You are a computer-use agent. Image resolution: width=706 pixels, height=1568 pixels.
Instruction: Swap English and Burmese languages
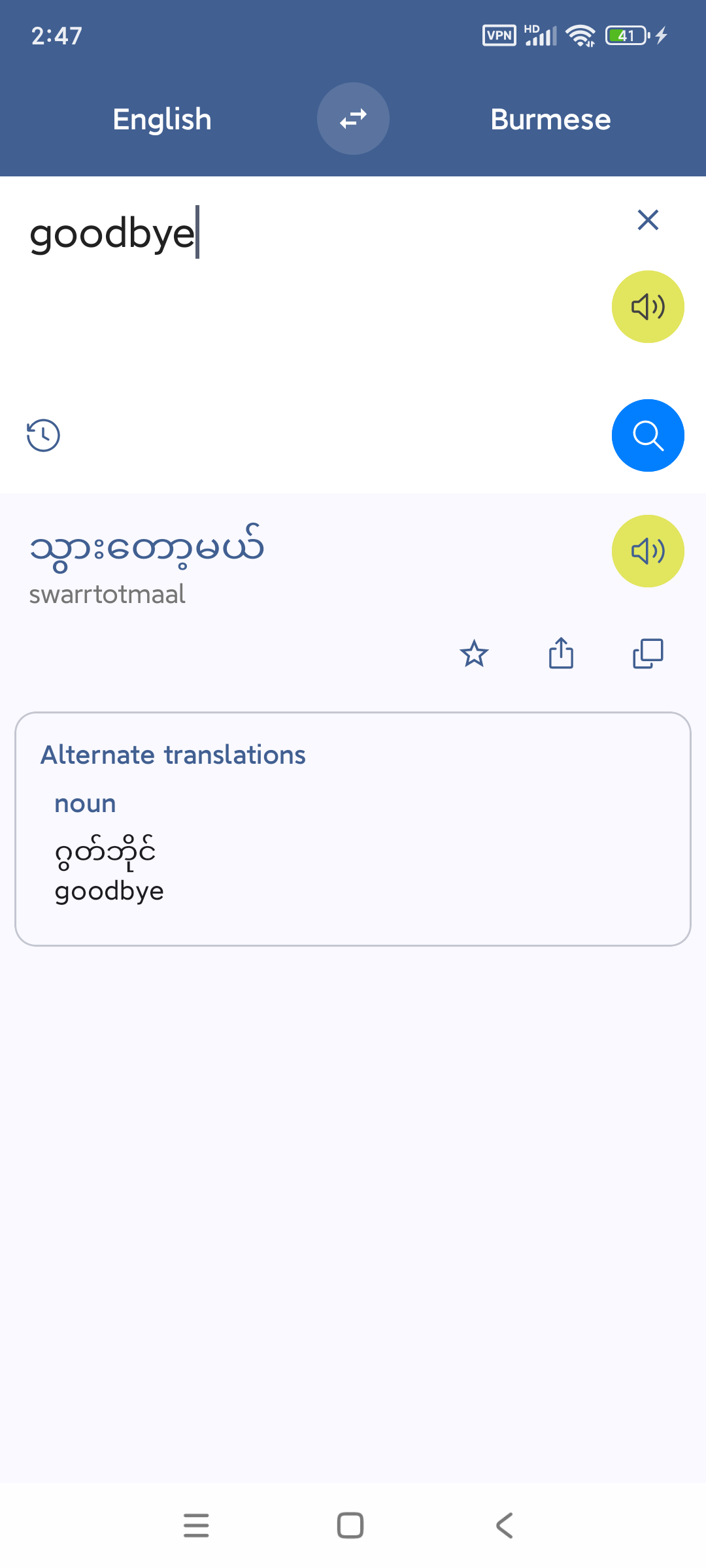click(x=353, y=119)
